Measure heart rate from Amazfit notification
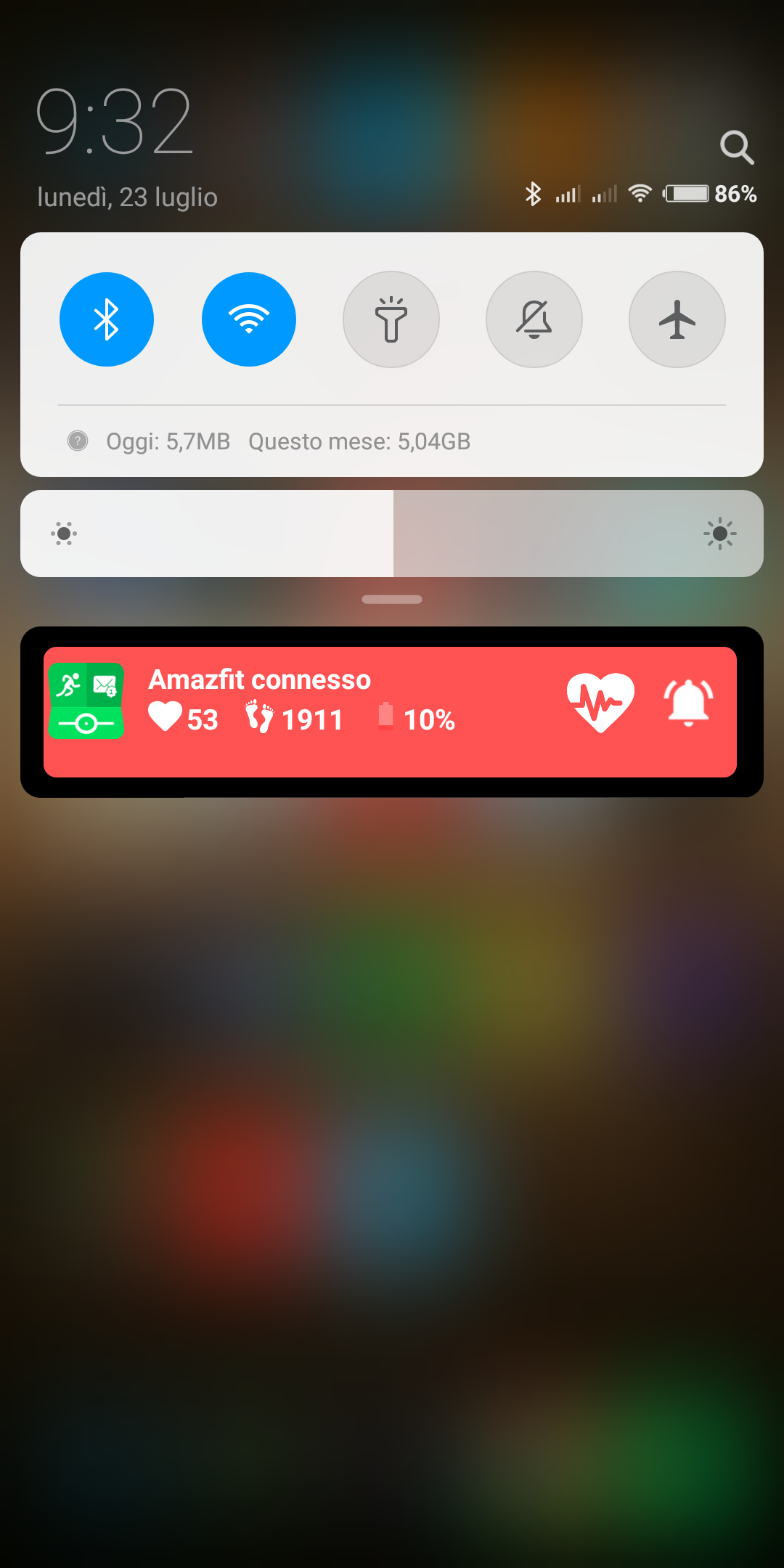Image resolution: width=784 pixels, height=1568 pixels. (x=600, y=702)
